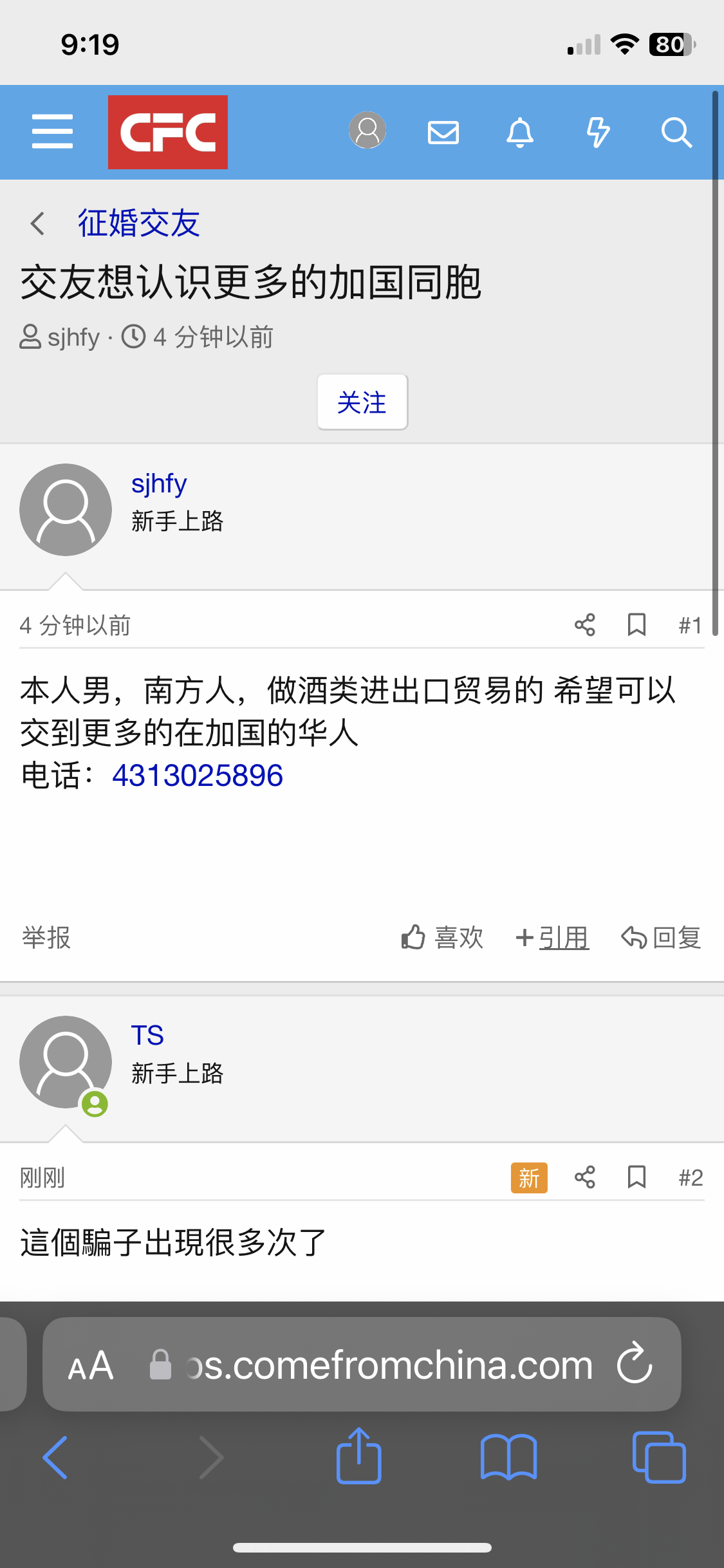Open the notifications bell

[x=520, y=133]
